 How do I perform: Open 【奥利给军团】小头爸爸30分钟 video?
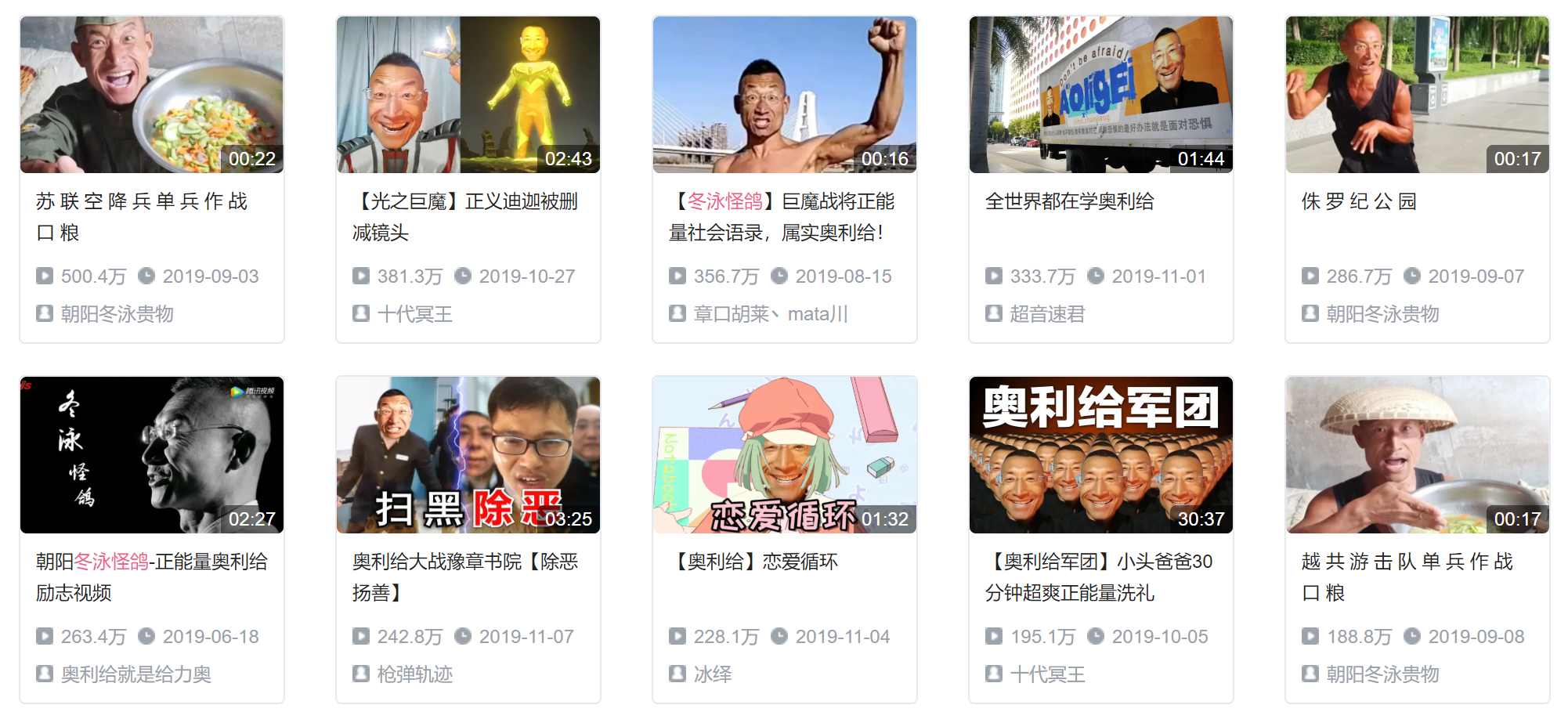pos(1101,455)
